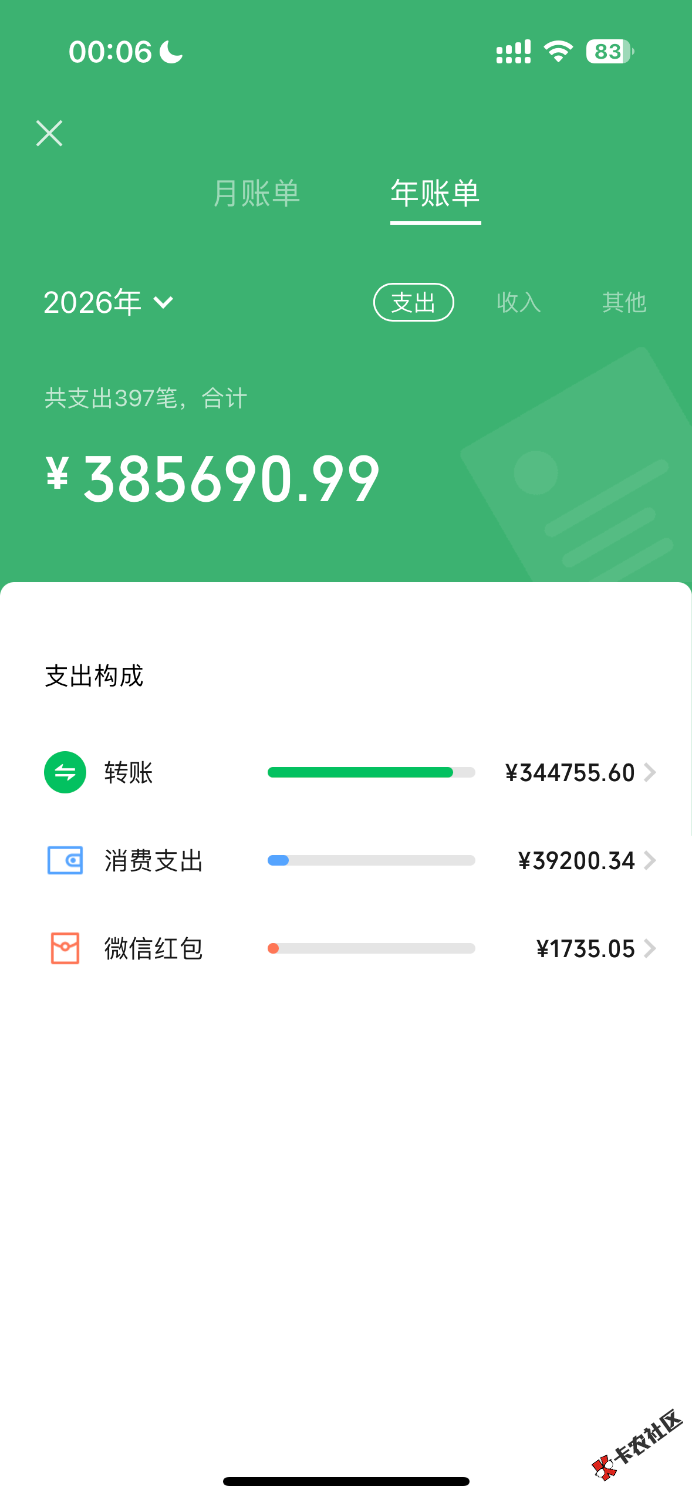Show the 其他 category
692x1500 pixels.
point(624,302)
